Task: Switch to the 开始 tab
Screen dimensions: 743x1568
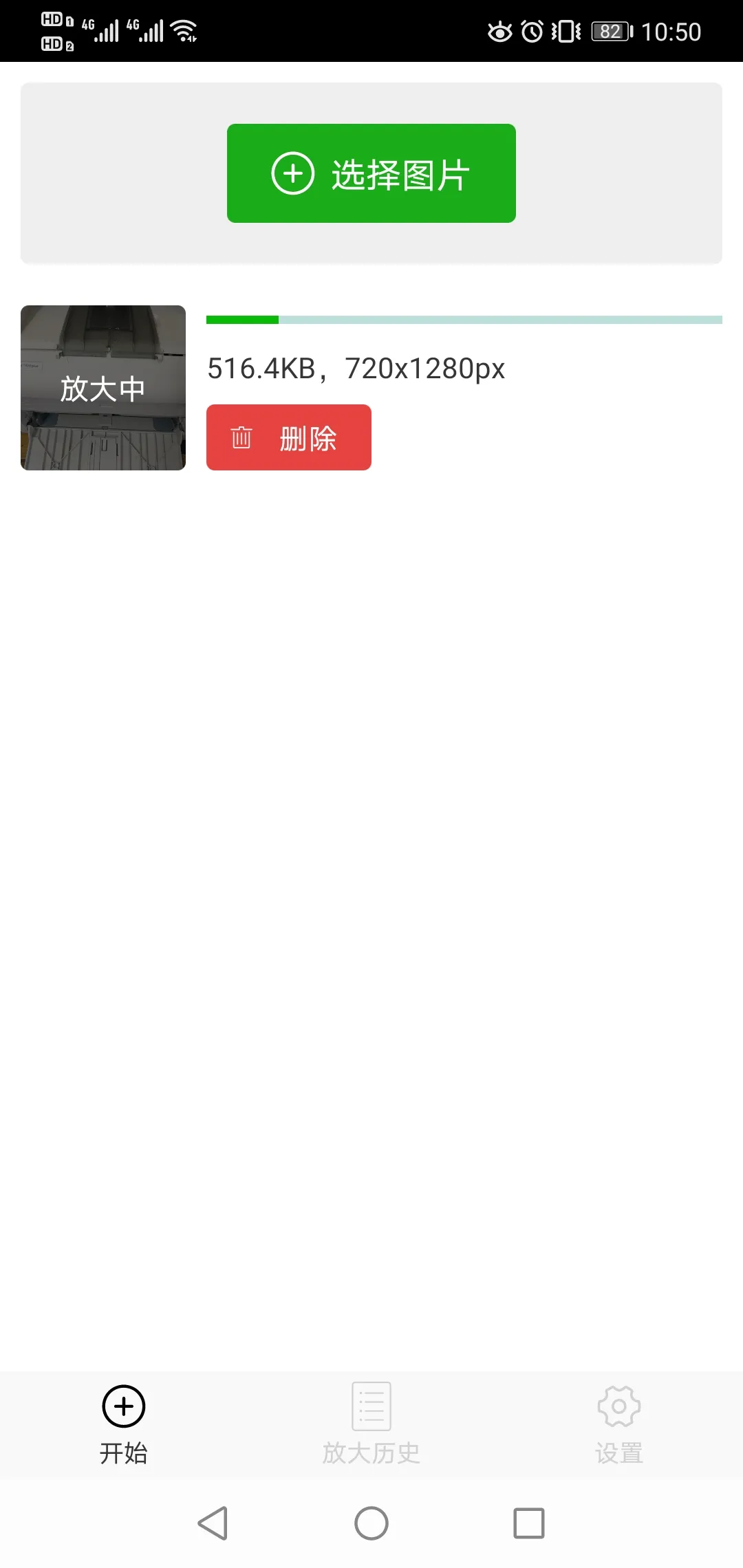Action: (124, 1425)
